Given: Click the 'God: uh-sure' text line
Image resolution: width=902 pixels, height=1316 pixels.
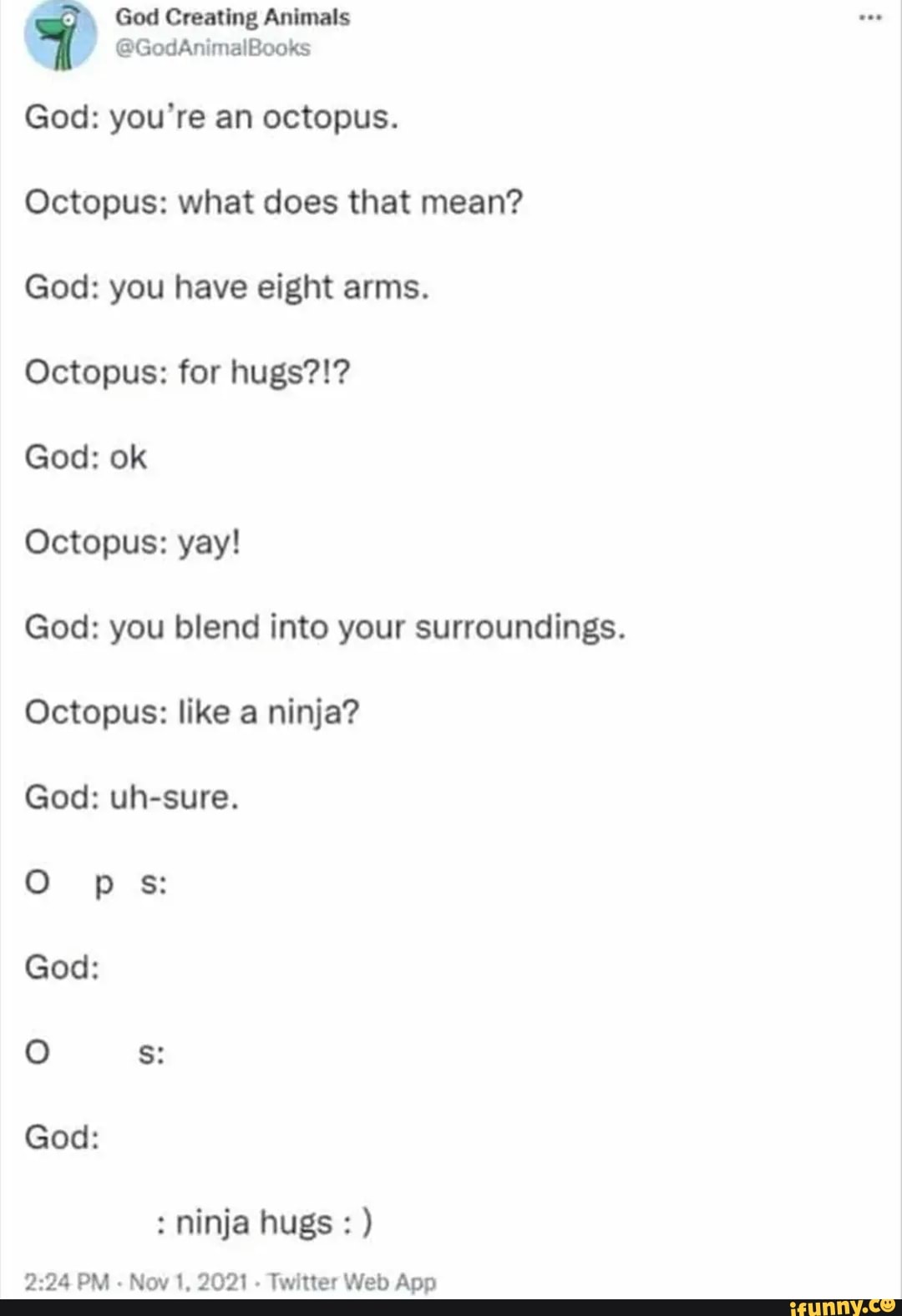Looking at the screenshot, I should tap(132, 797).
